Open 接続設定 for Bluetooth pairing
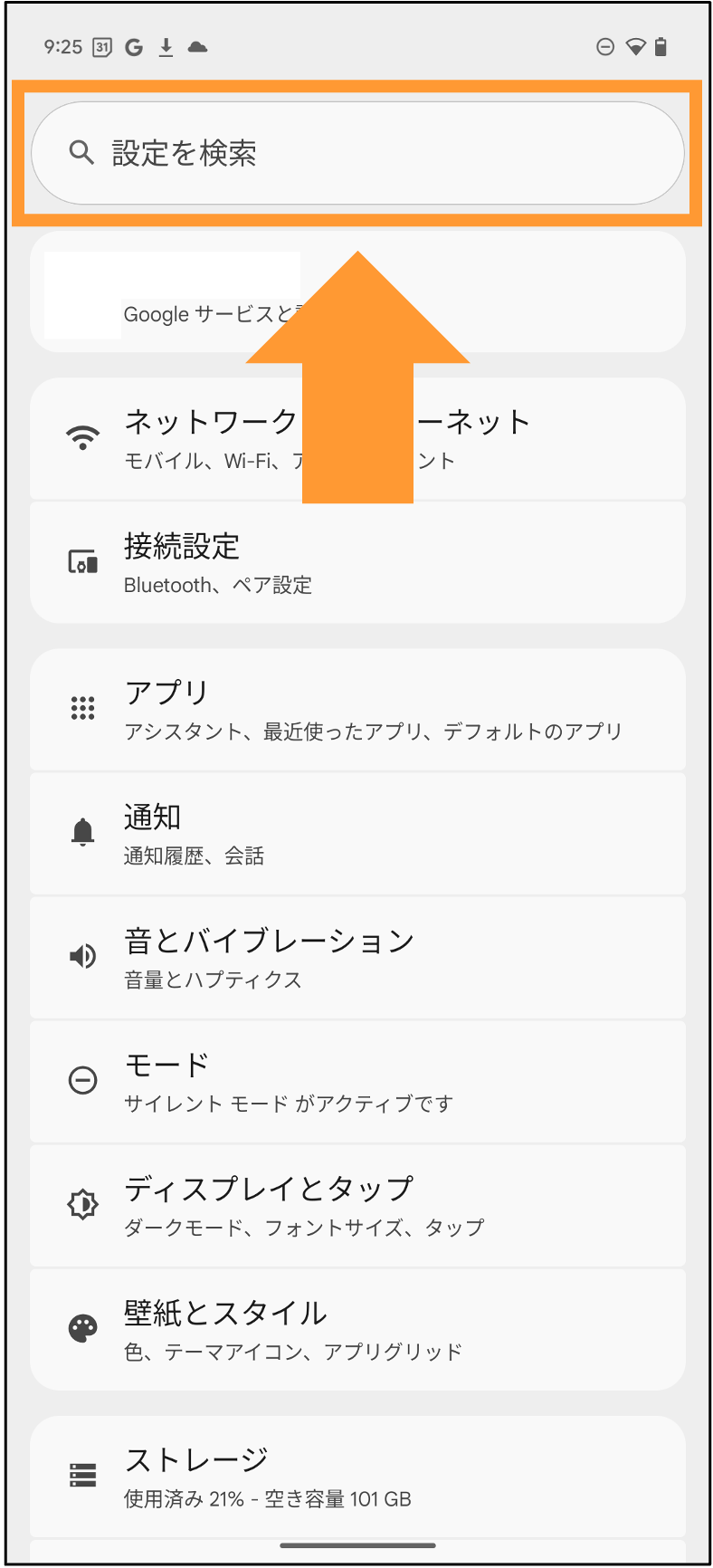The height and width of the screenshot is (1568, 713). 357,562
